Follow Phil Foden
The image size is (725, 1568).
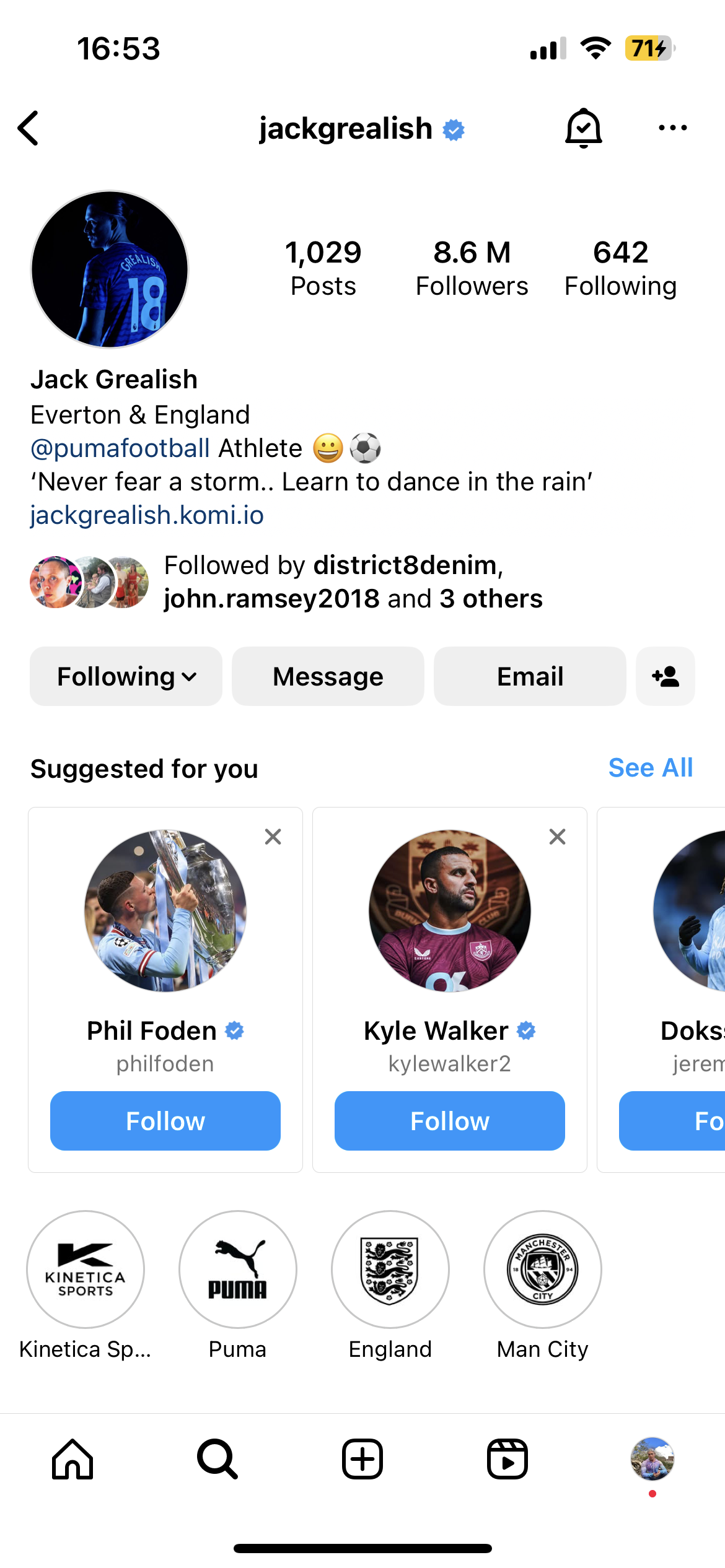coord(165,1121)
